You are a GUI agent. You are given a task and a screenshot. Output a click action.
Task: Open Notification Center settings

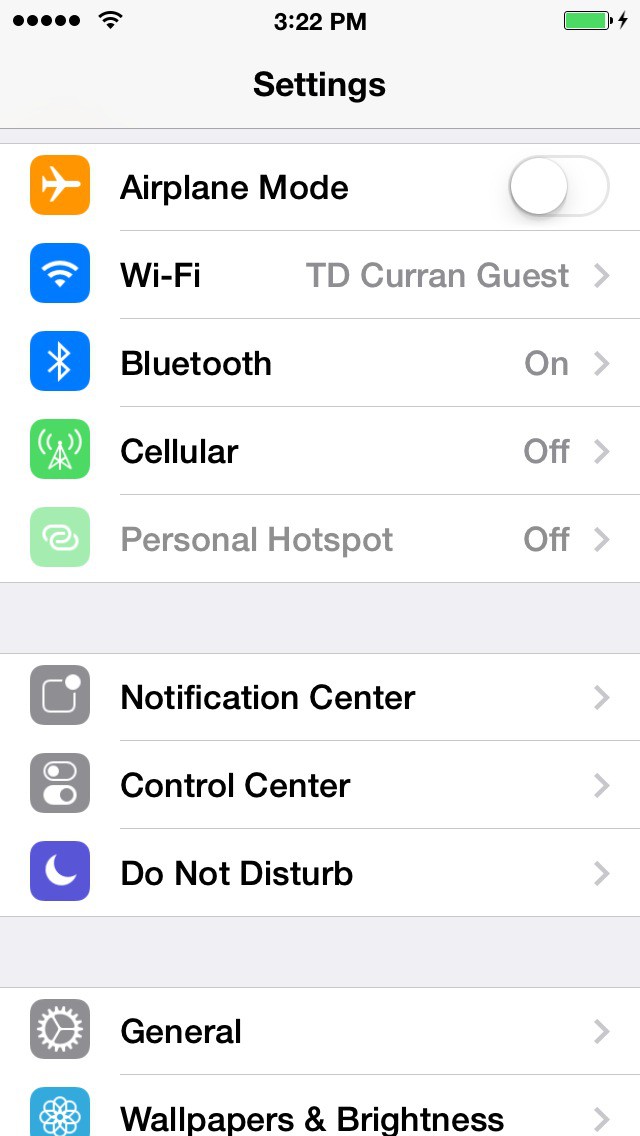point(320,697)
